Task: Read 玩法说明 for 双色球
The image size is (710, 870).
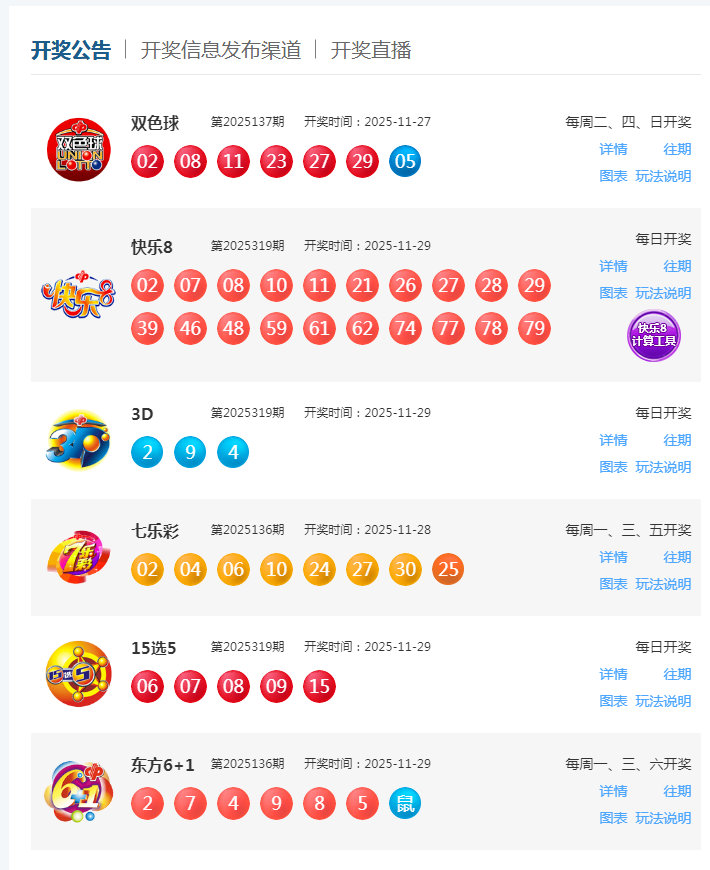Action: coord(663,176)
